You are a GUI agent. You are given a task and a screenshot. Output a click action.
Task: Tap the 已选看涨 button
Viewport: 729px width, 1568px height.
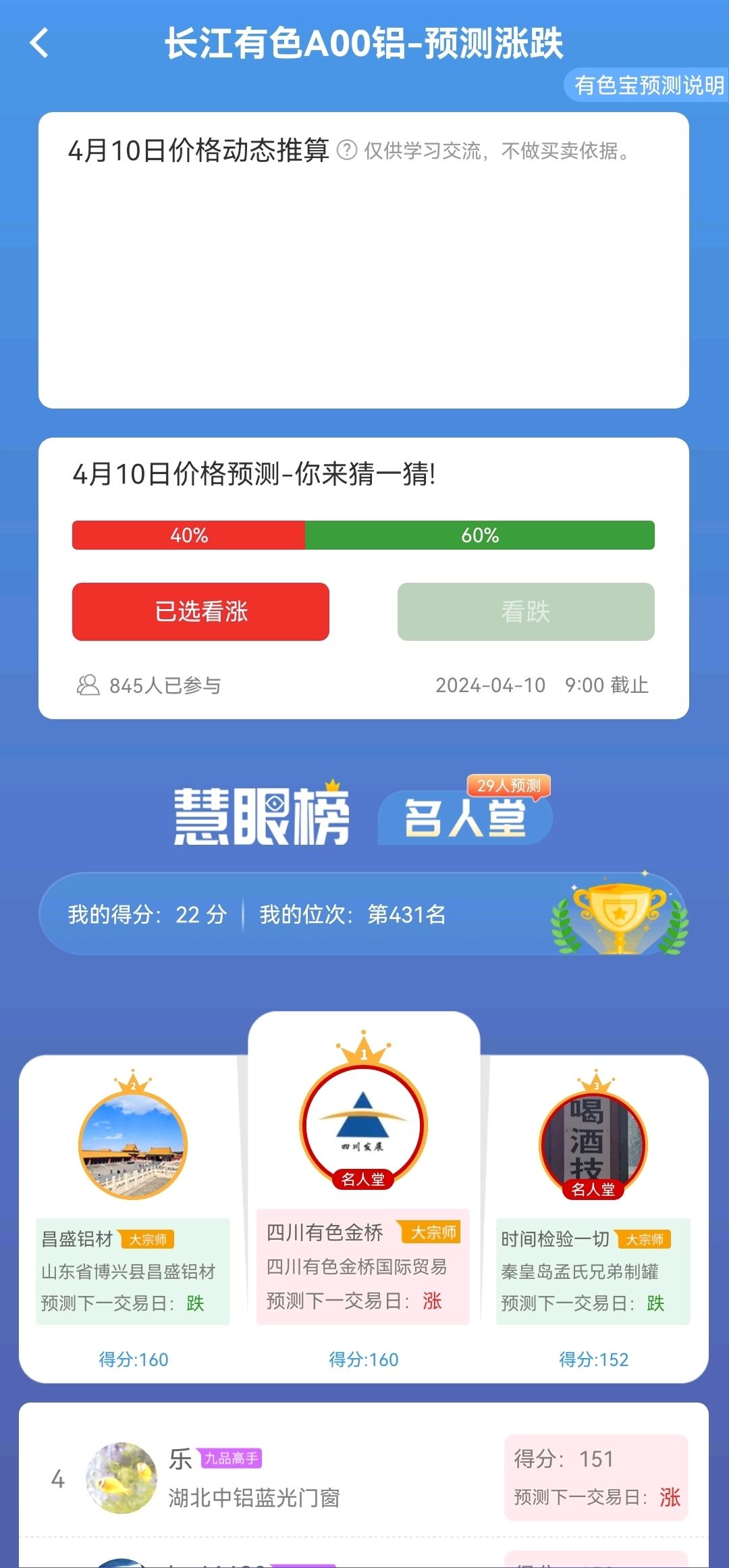point(200,611)
